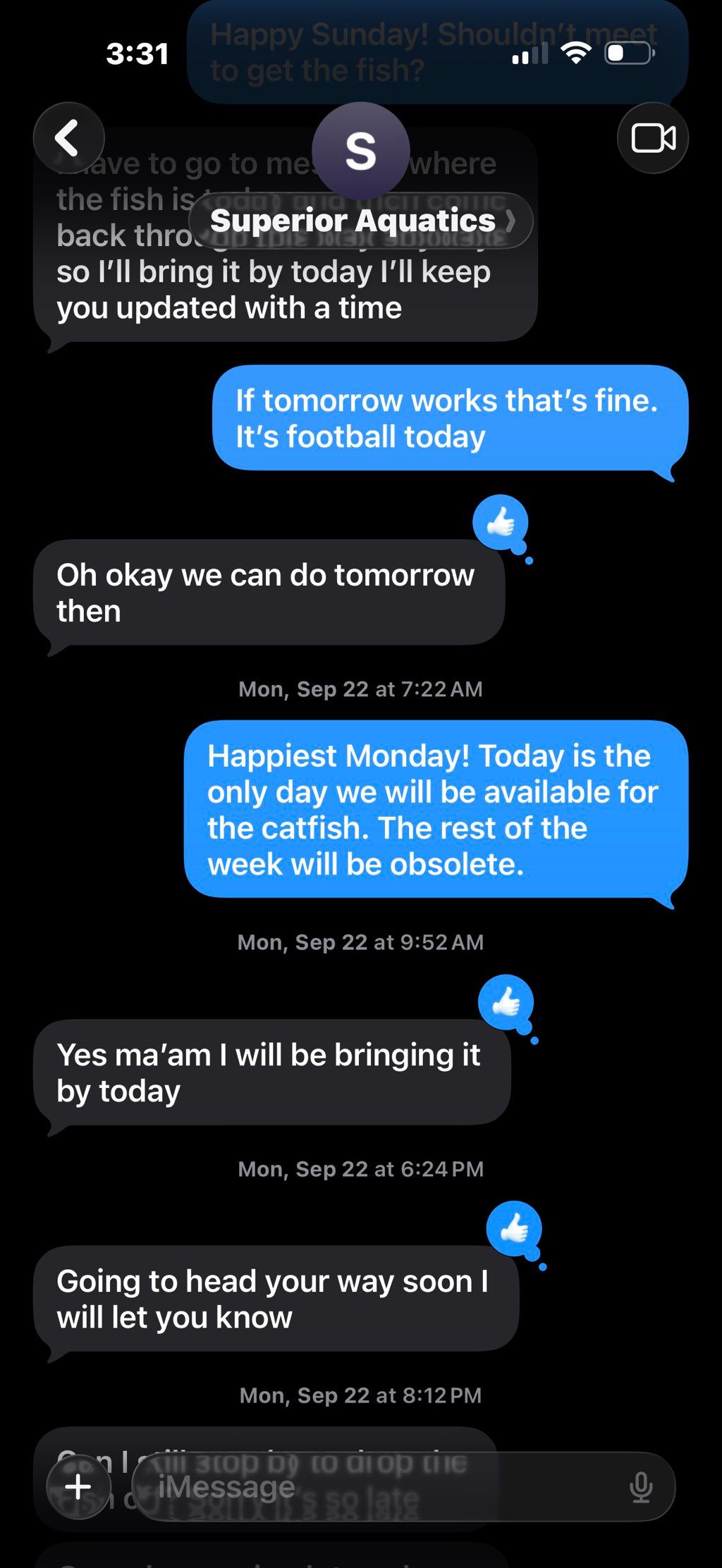Start a FaceTime video call
This screenshot has width=722, height=1568.
pos(652,138)
